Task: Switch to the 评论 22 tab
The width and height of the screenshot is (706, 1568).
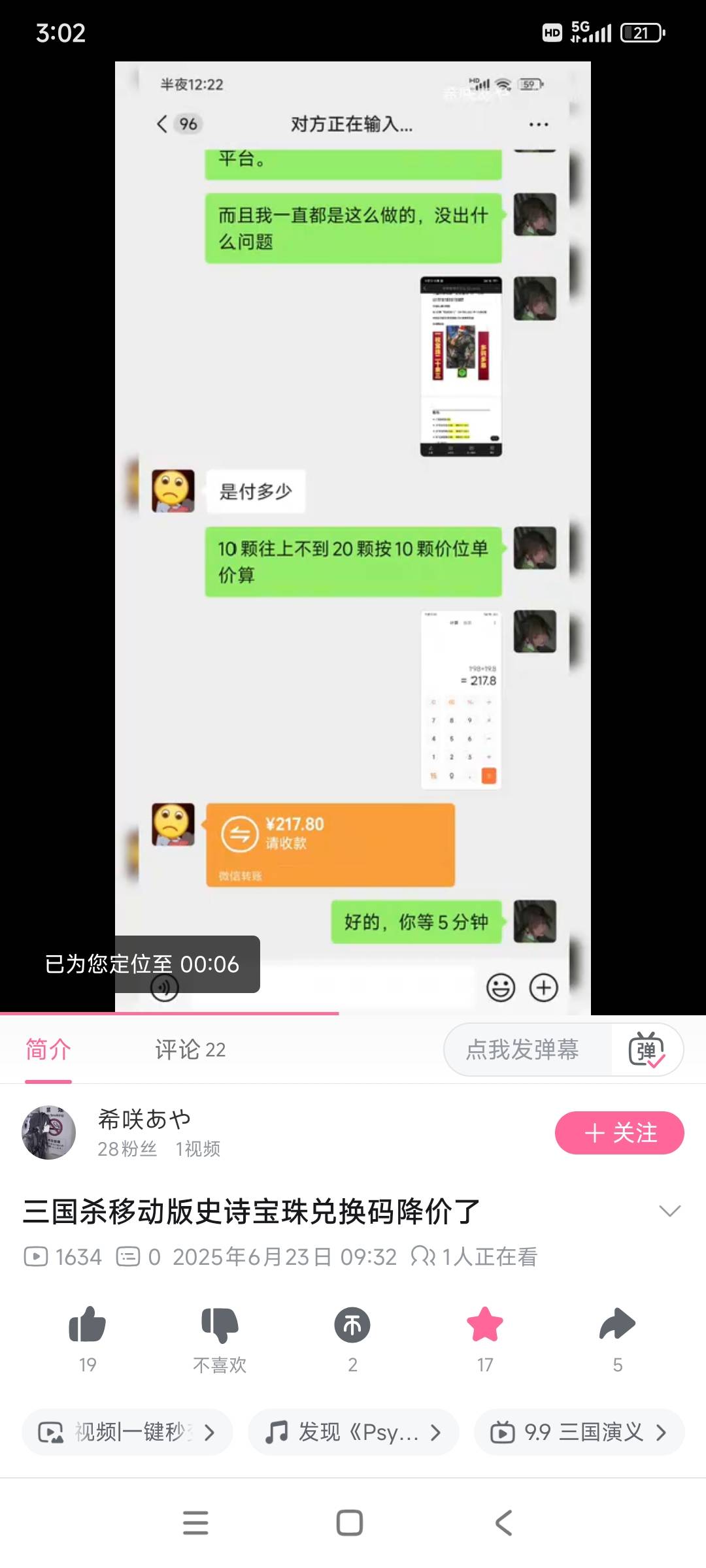Action: 190,1050
